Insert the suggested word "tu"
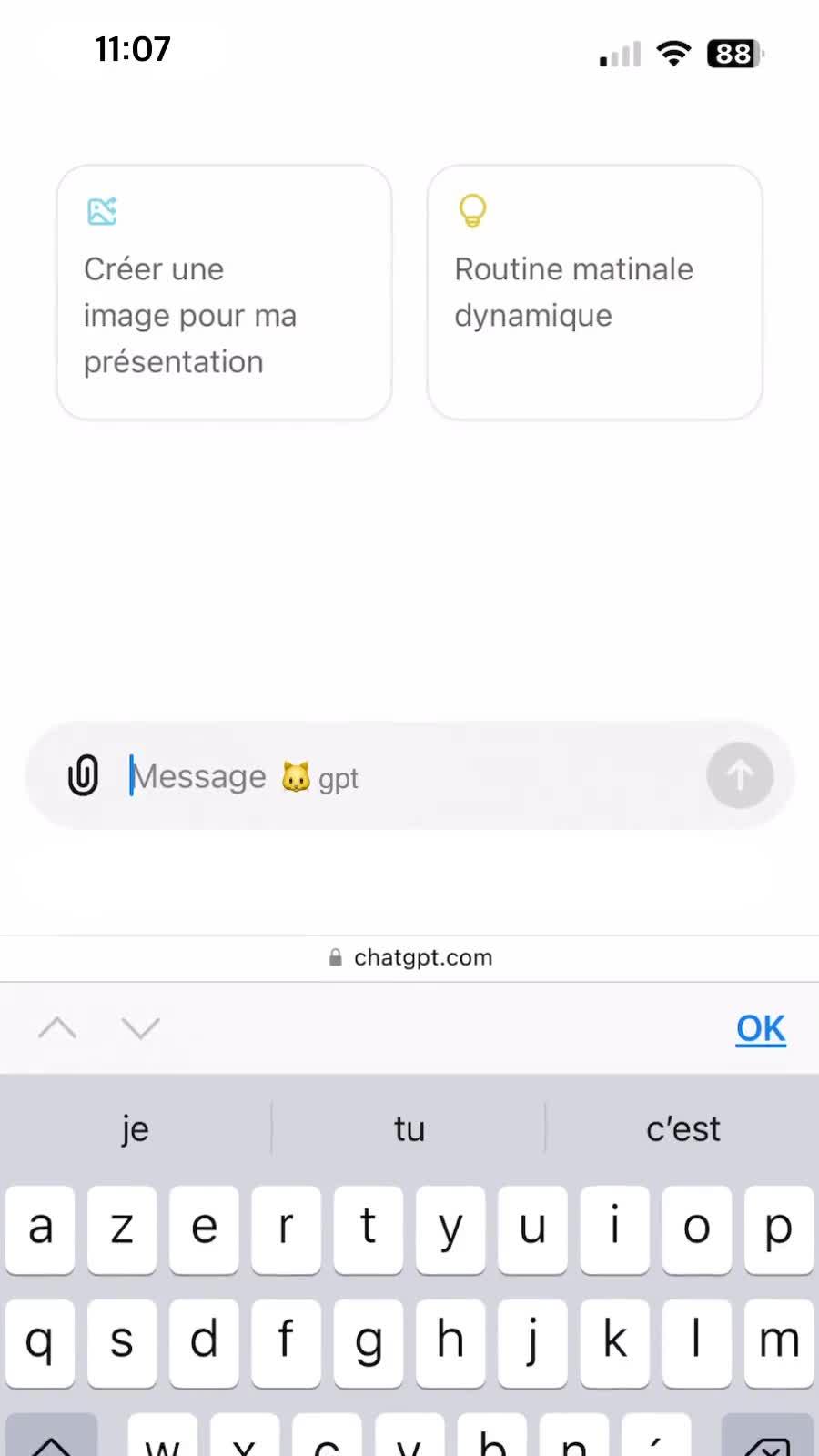Image resolution: width=819 pixels, height=1456 pixels. point(409,1128)
